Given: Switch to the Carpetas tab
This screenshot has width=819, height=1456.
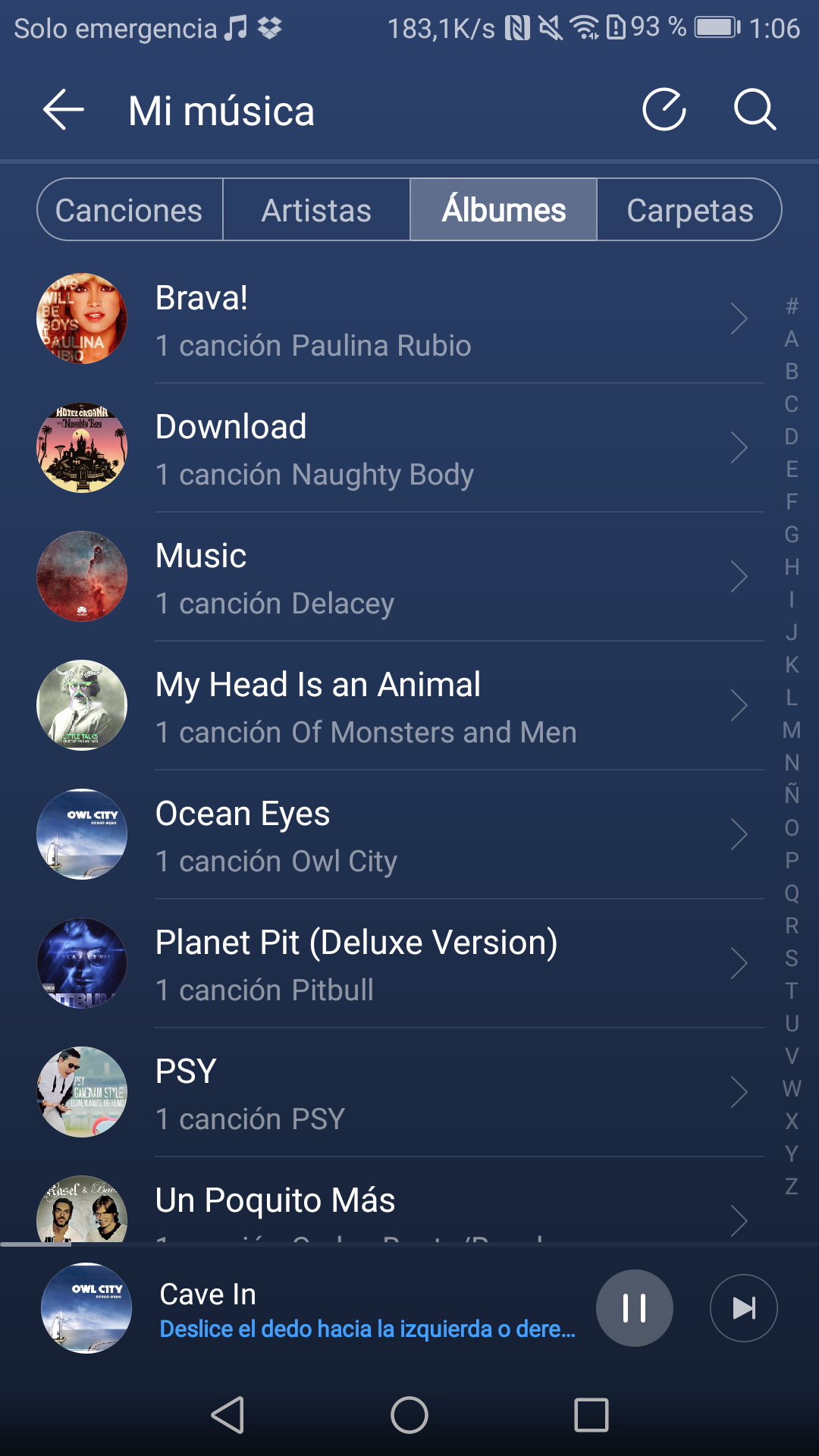Looking at the screenshot, I should click(x=689, y=210).
